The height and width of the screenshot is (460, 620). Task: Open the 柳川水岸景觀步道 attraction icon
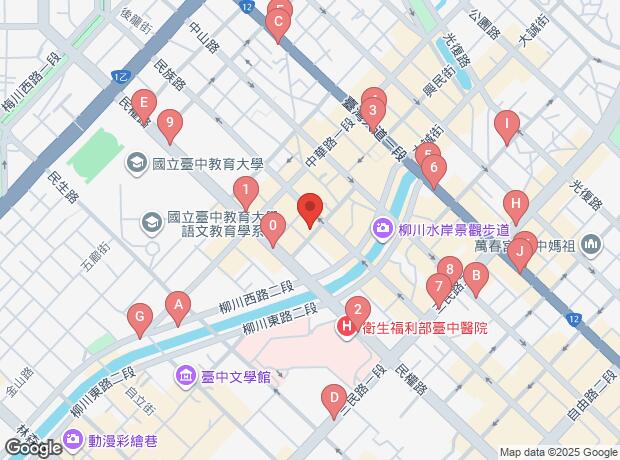(382, 227)
